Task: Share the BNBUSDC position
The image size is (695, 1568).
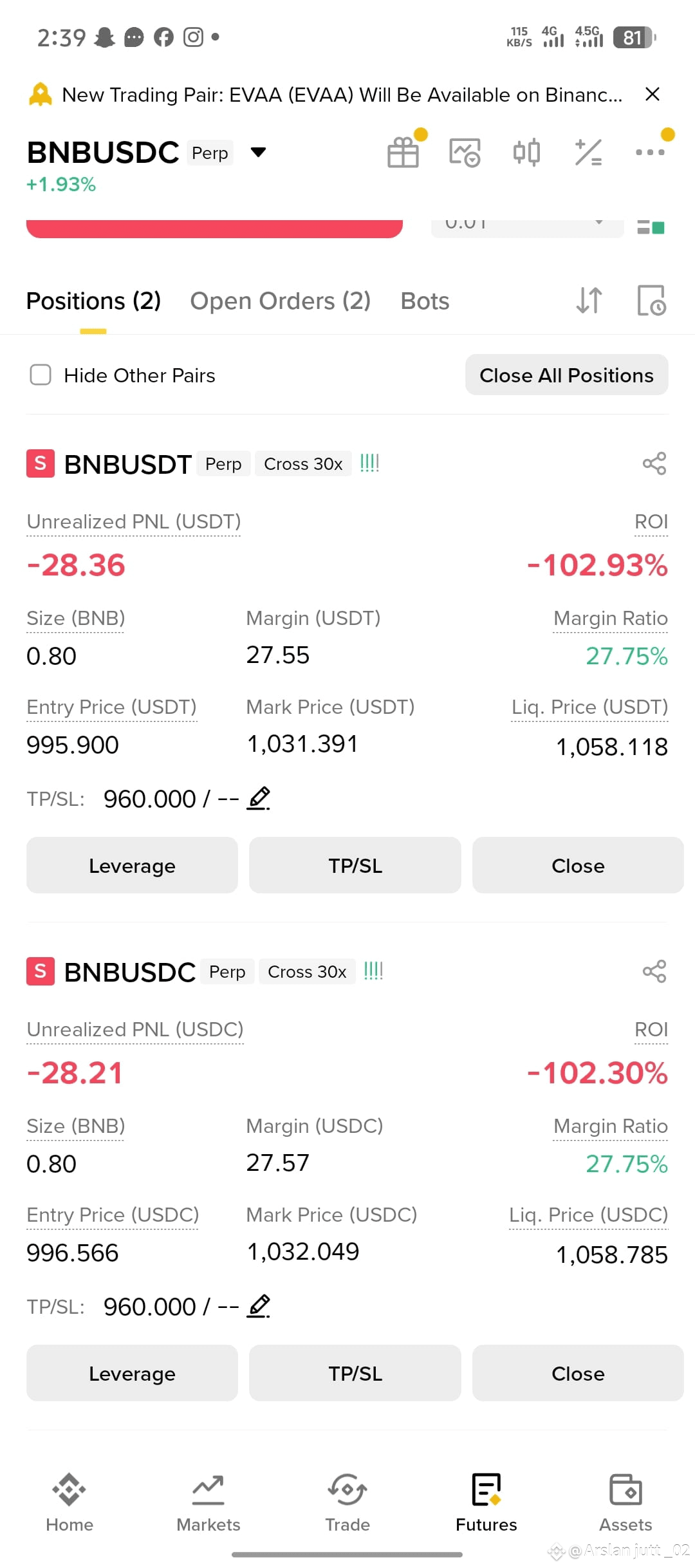Action: 654,971
